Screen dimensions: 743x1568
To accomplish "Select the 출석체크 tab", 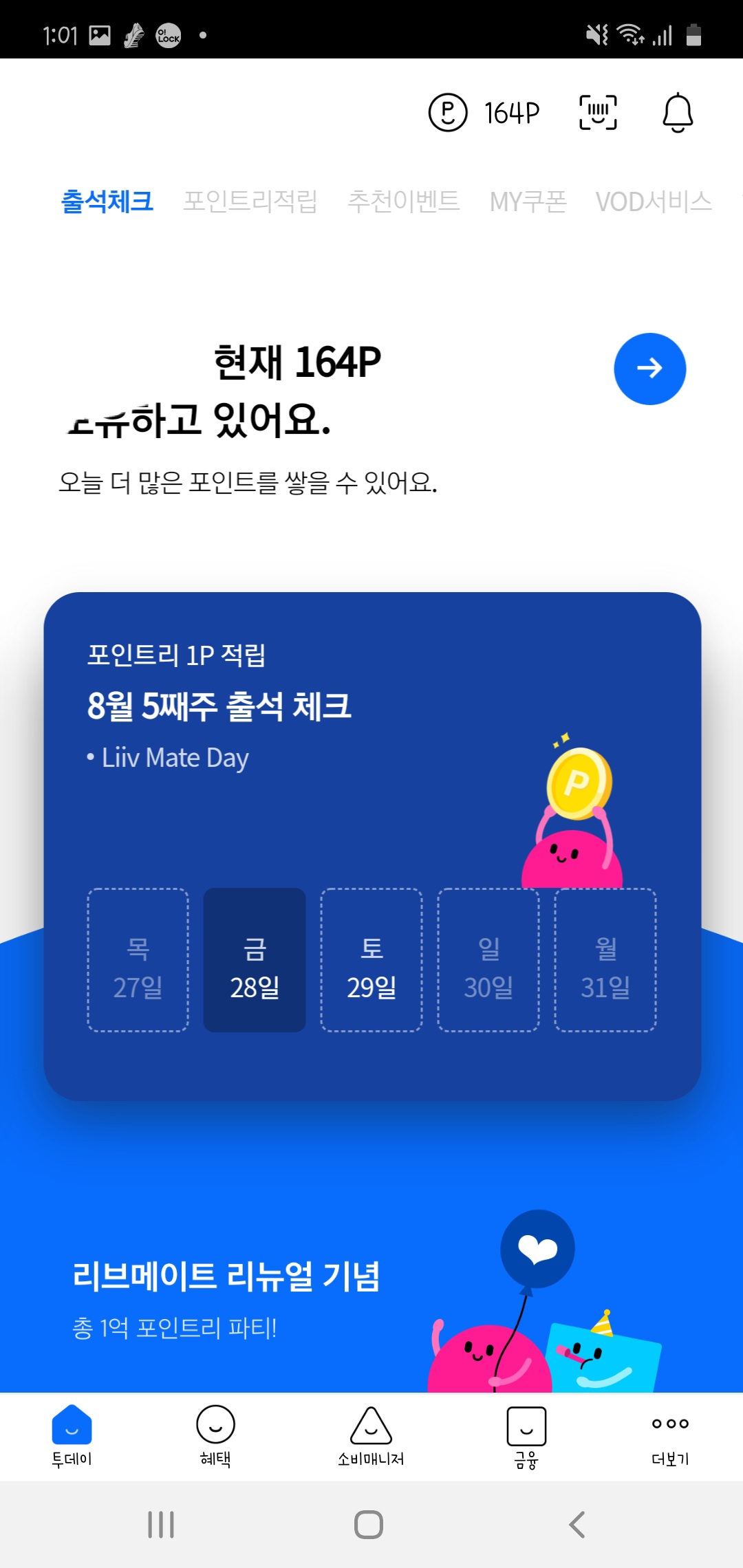I will coord(107,202).
